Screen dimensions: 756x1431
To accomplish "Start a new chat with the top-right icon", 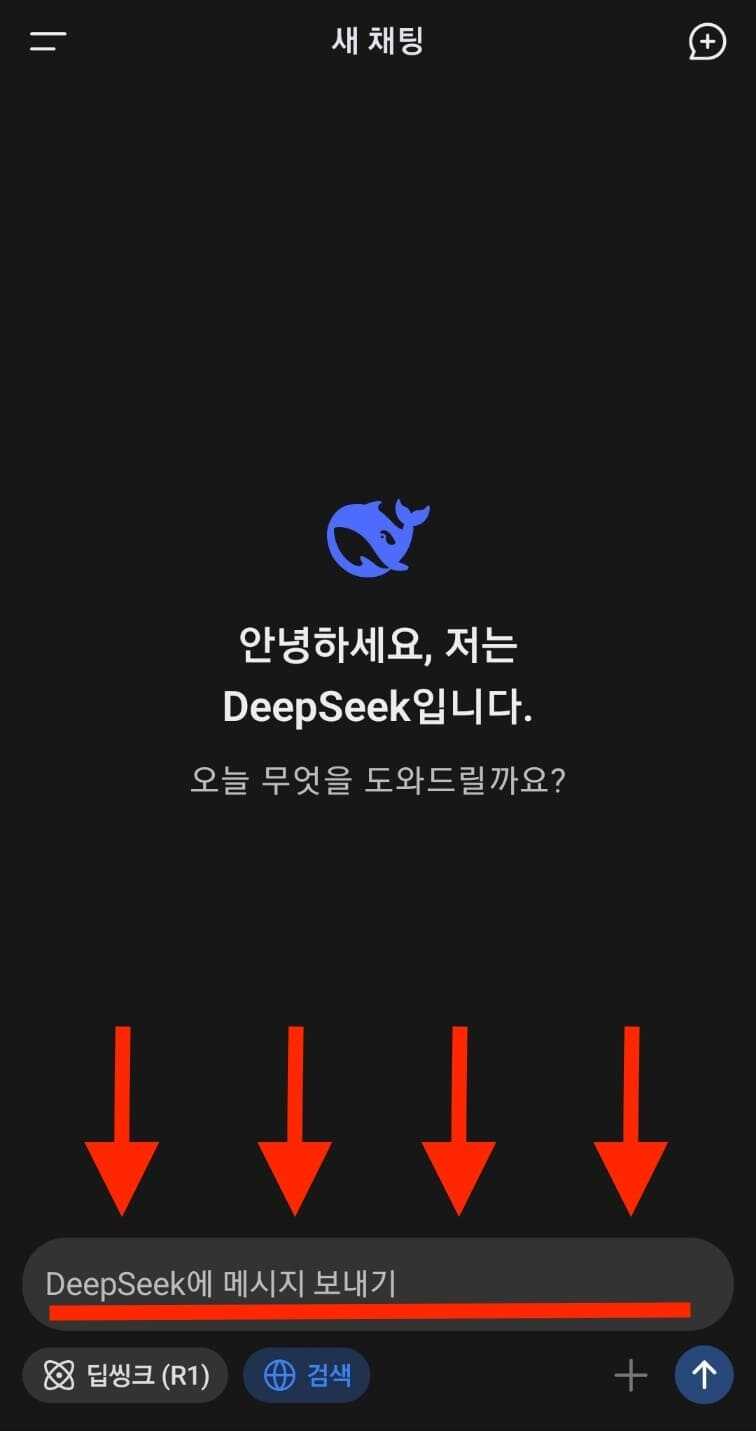I will pos(707,42).
